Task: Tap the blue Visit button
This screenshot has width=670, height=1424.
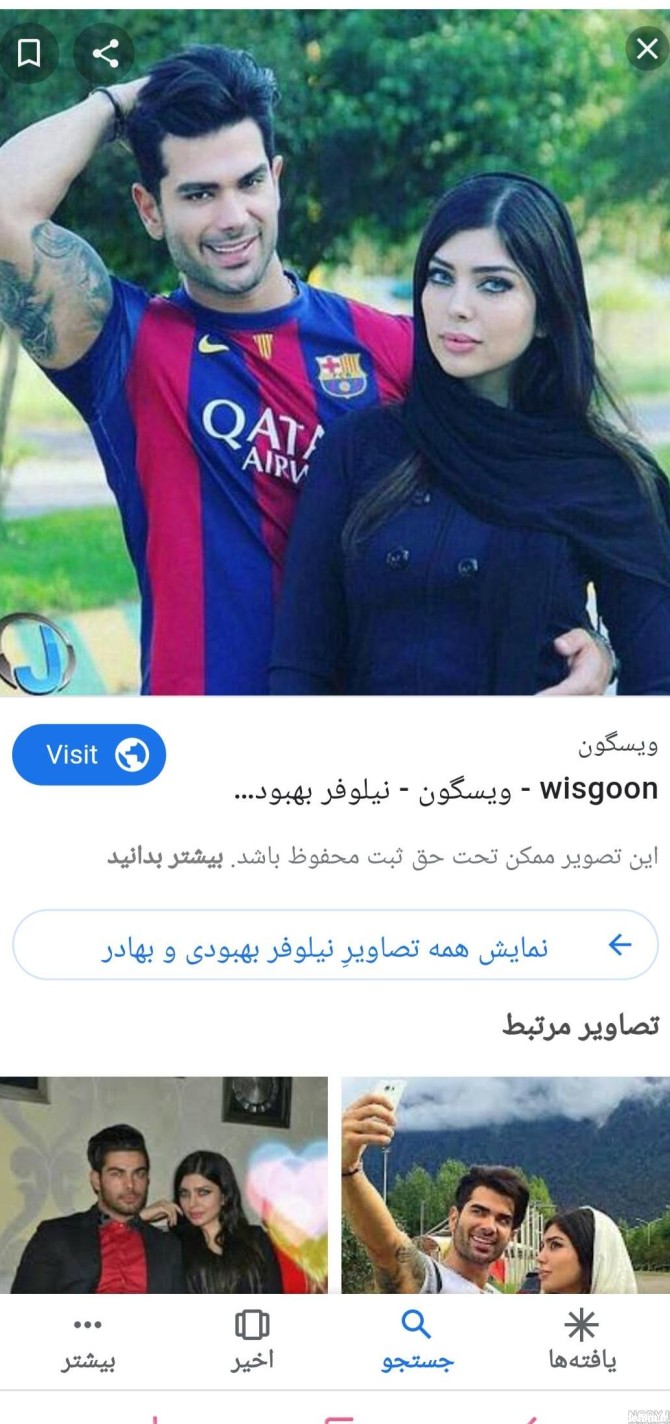Action: pos(89,754)
